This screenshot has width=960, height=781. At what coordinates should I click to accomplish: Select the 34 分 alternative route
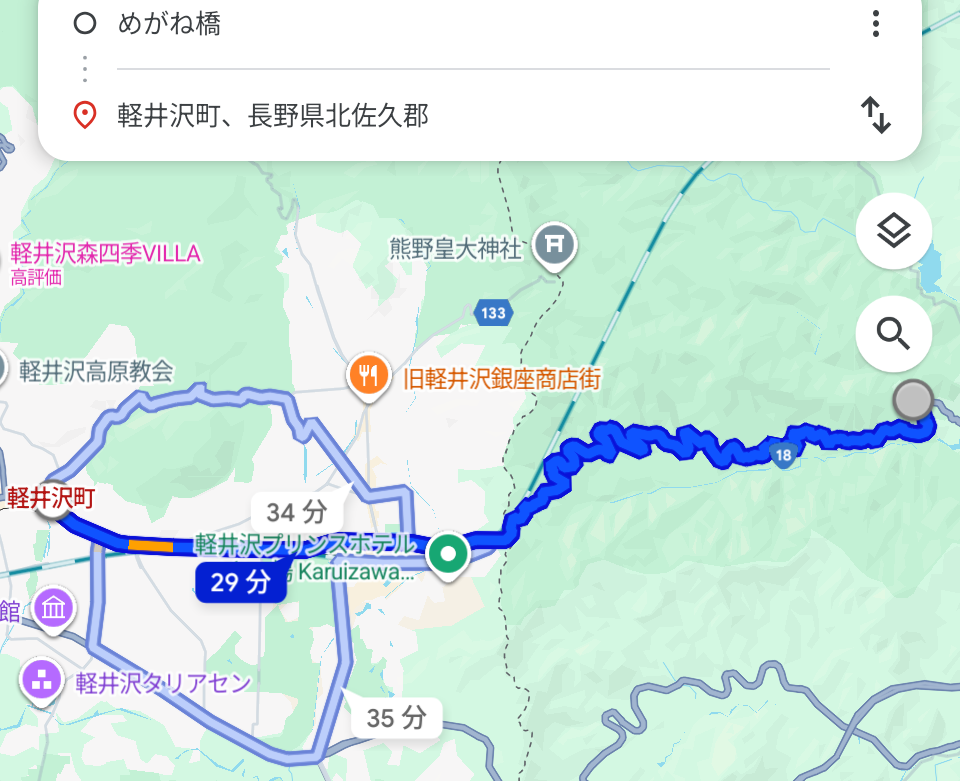[297, 513]
